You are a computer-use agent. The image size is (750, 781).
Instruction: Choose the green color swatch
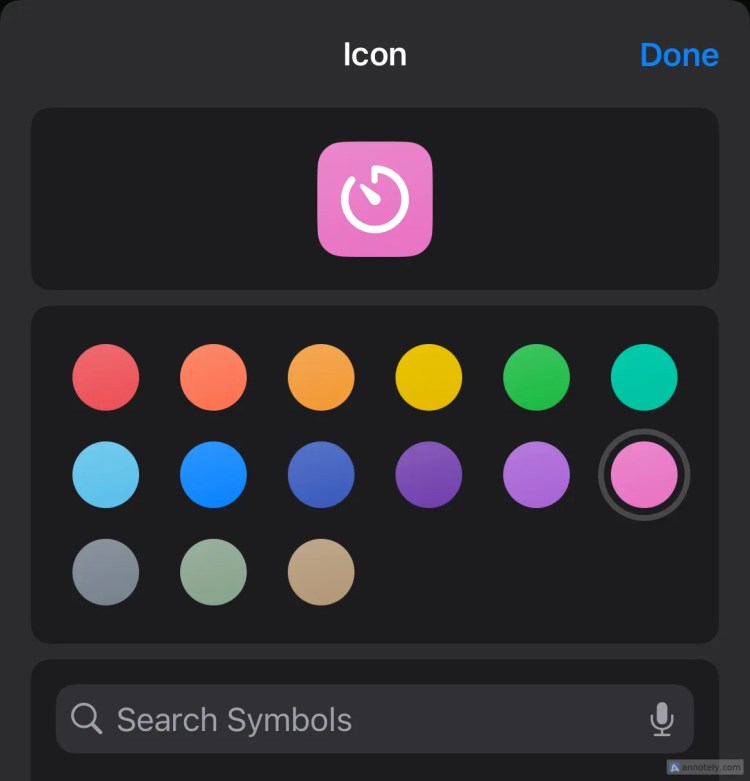tap(536, 377)
